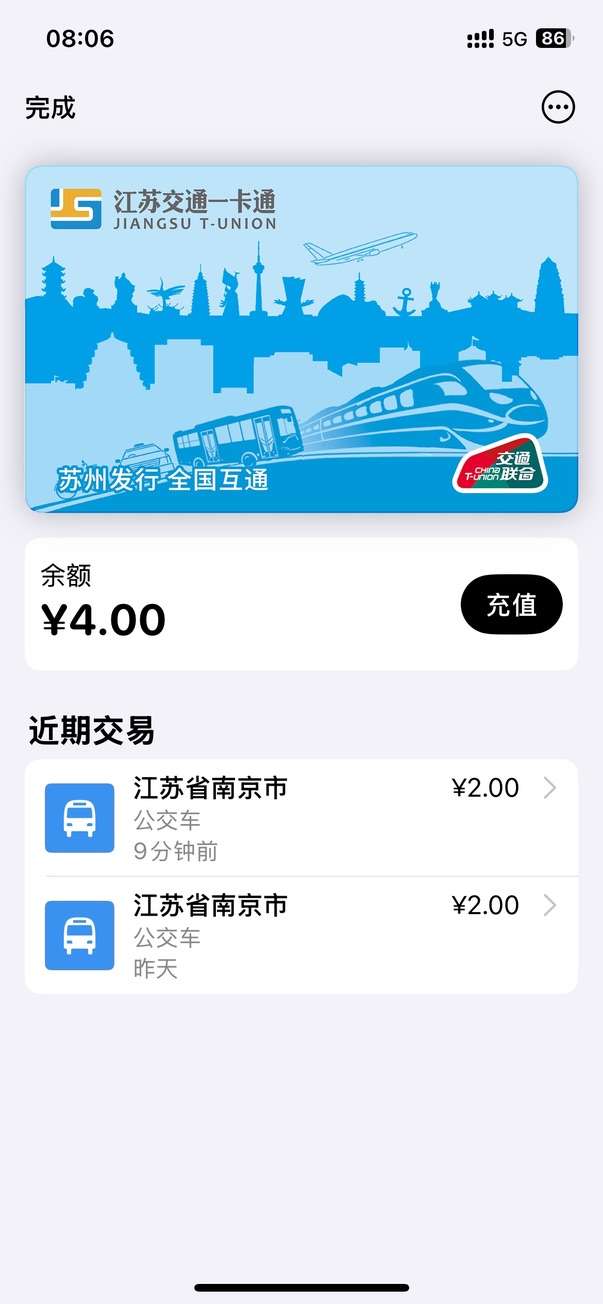
Task: Tap the 江苏交通一卡通 transit card
Action: point(301,339)
